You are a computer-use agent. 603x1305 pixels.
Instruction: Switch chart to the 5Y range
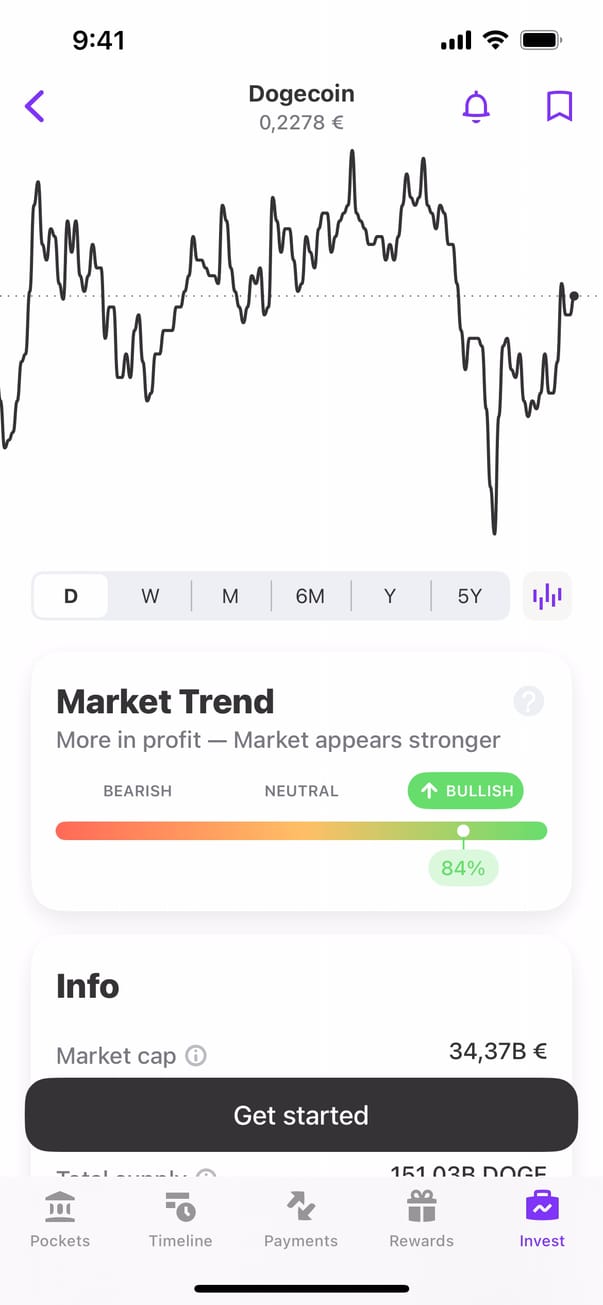click(470, 596)
